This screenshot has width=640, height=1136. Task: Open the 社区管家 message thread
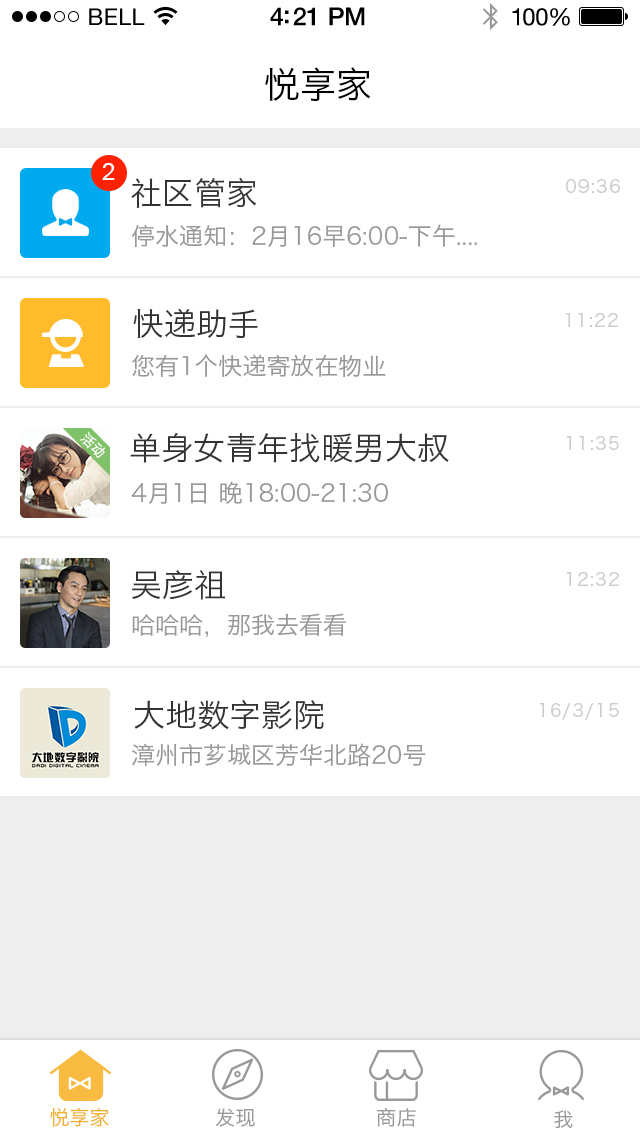click(320, 213)
